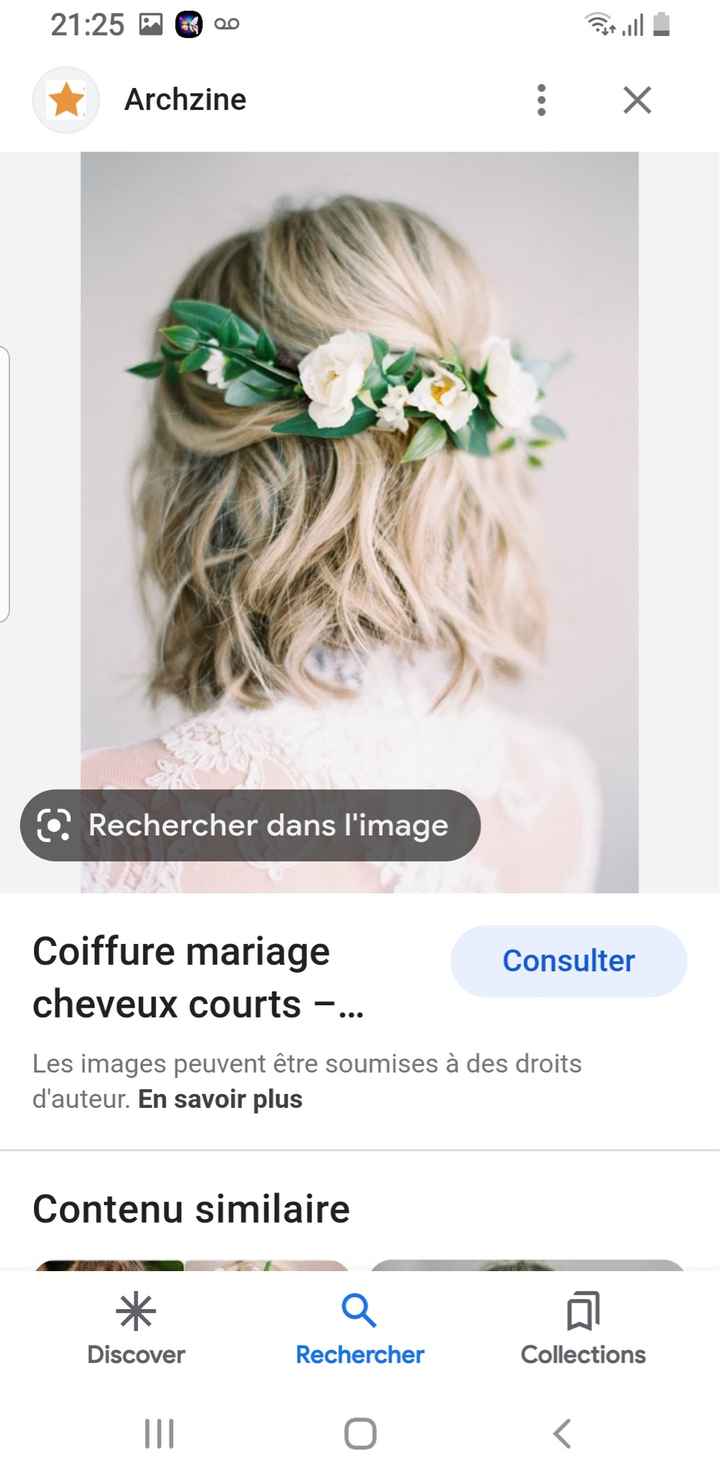Tap the recent apps button in navigation bar
This screenshot has height=1478, width=720.
[158, 1433]
